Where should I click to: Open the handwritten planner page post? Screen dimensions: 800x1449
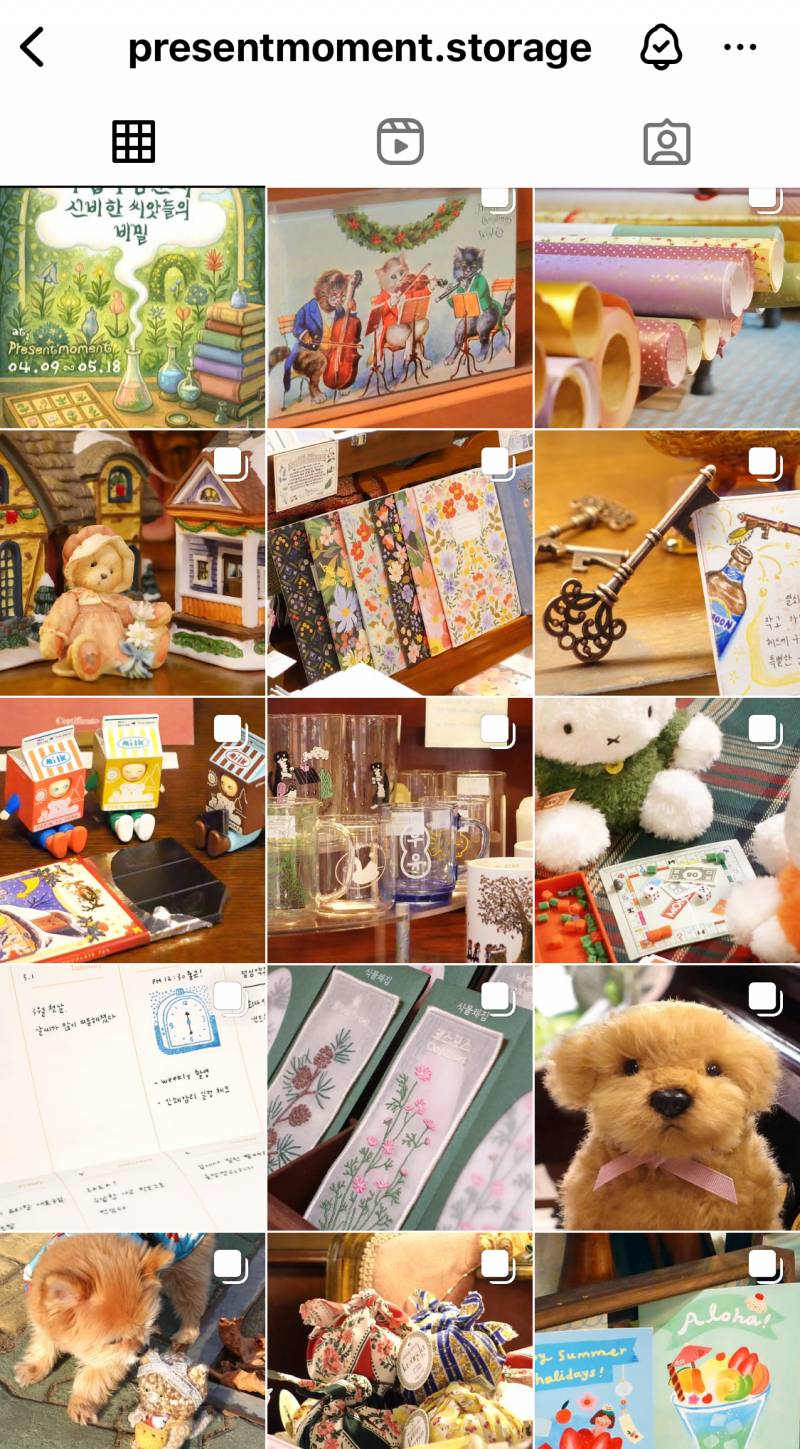point(132,1097)
